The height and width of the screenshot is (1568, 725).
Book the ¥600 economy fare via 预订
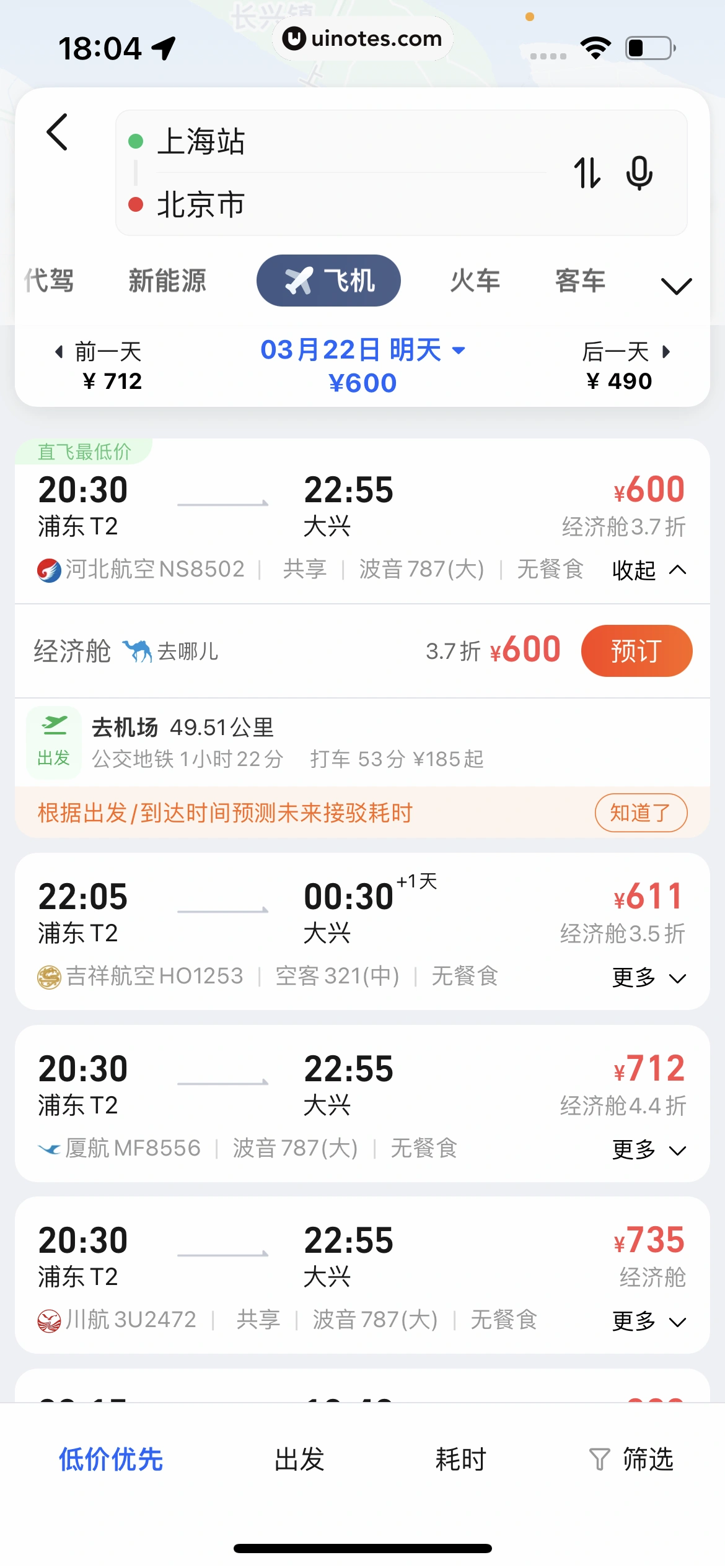point(636,650)
